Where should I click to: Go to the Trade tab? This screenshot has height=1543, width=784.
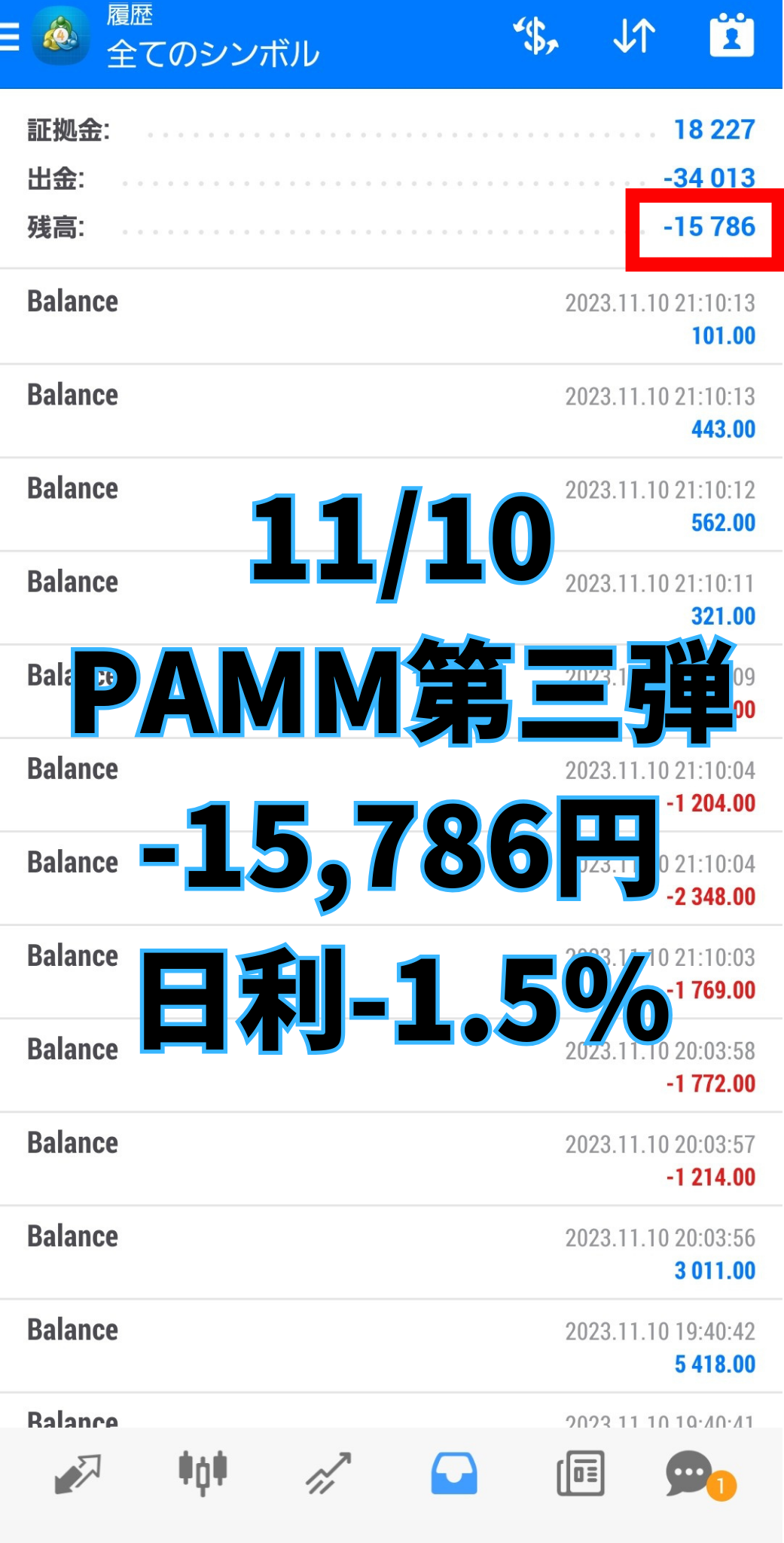point(328,1474)
